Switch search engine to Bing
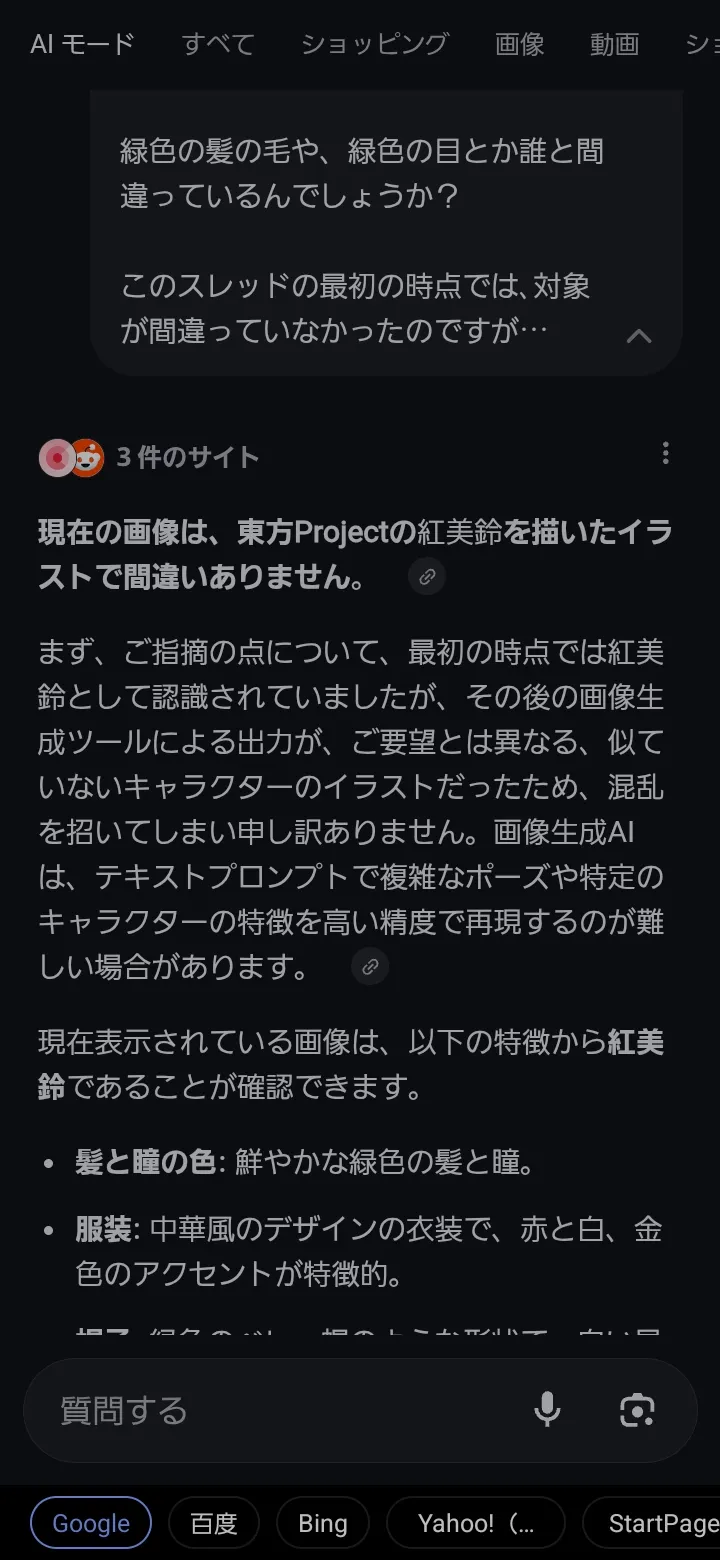Viewport: 720px width, 1560px height. [x=322, y=1523]
